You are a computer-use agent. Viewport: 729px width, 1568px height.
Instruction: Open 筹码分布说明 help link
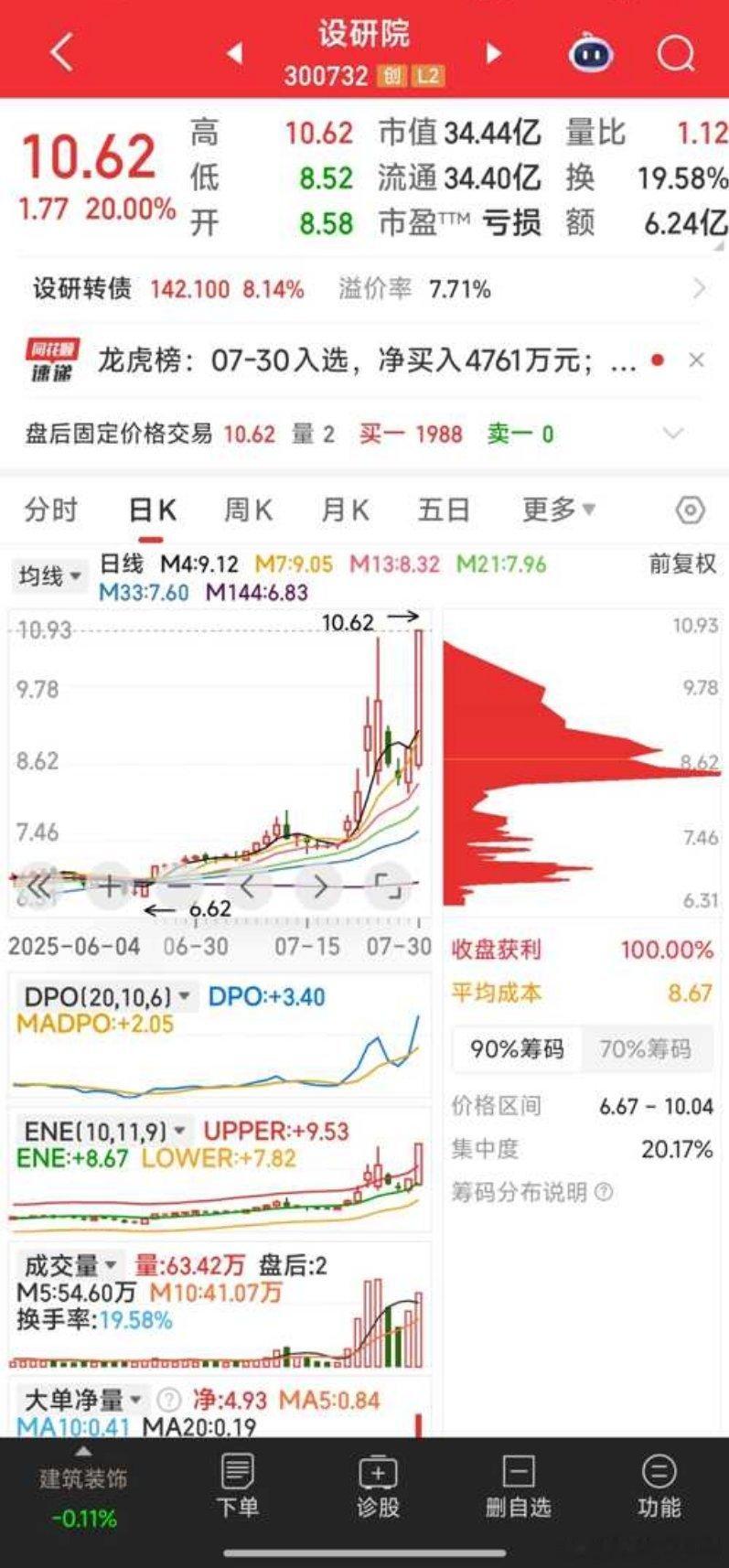531,1192
